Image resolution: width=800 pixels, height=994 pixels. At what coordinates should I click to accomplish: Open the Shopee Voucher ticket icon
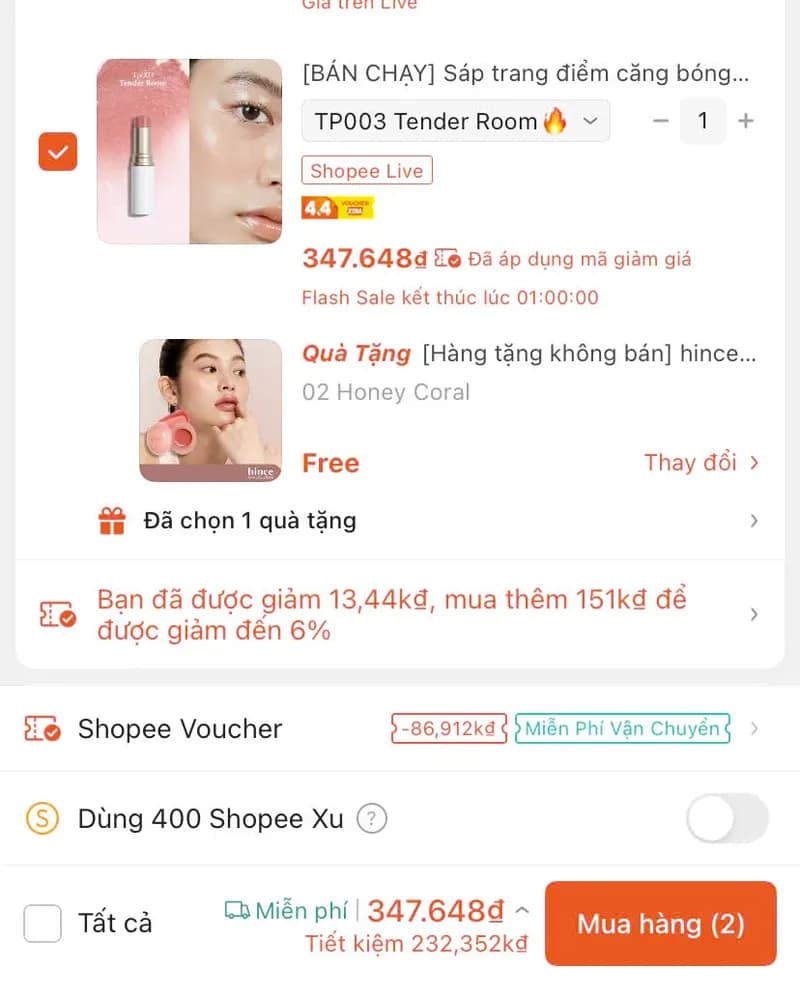point(44,729)
